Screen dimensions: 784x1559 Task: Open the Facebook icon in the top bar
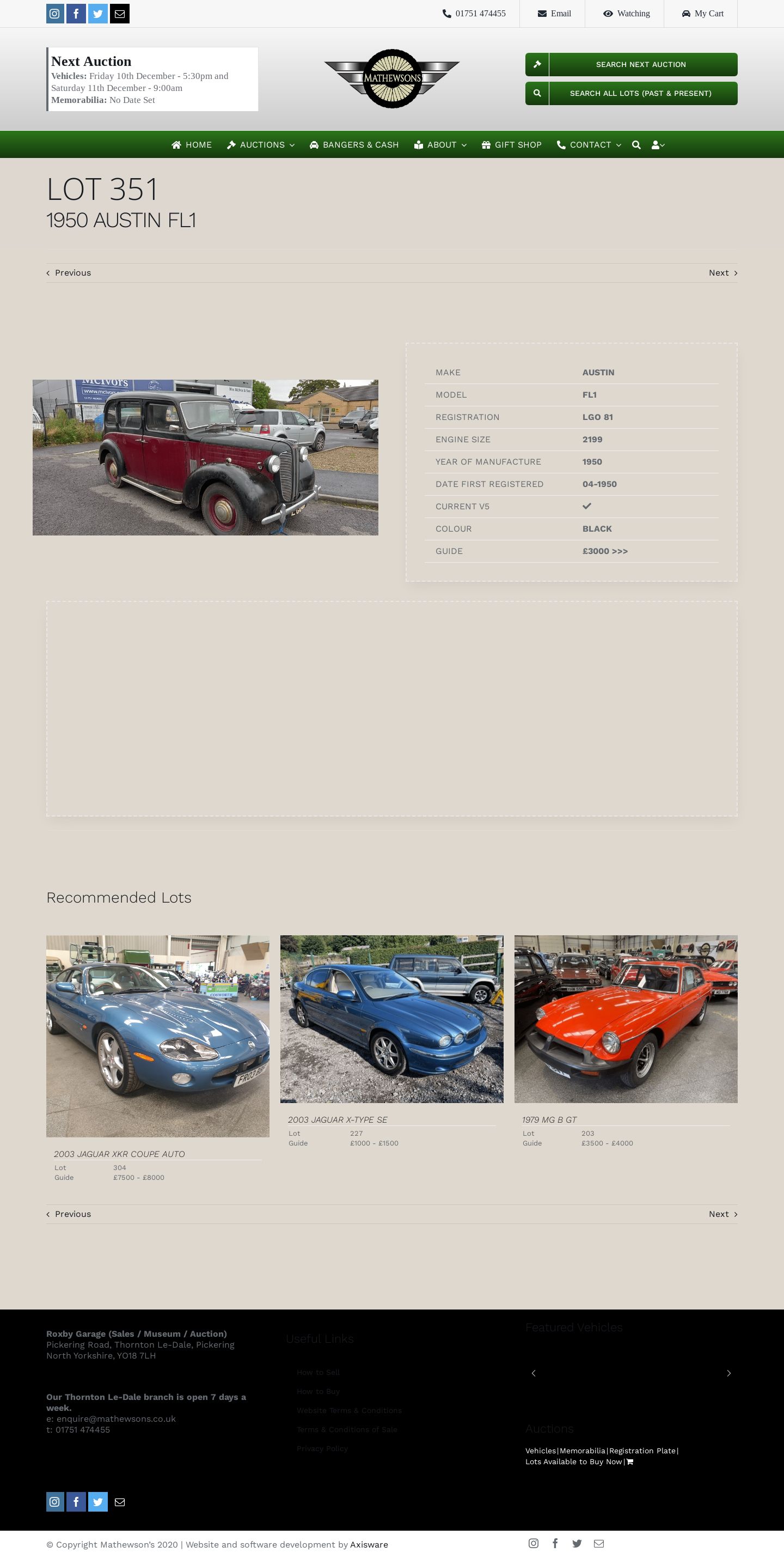(76, 13)
